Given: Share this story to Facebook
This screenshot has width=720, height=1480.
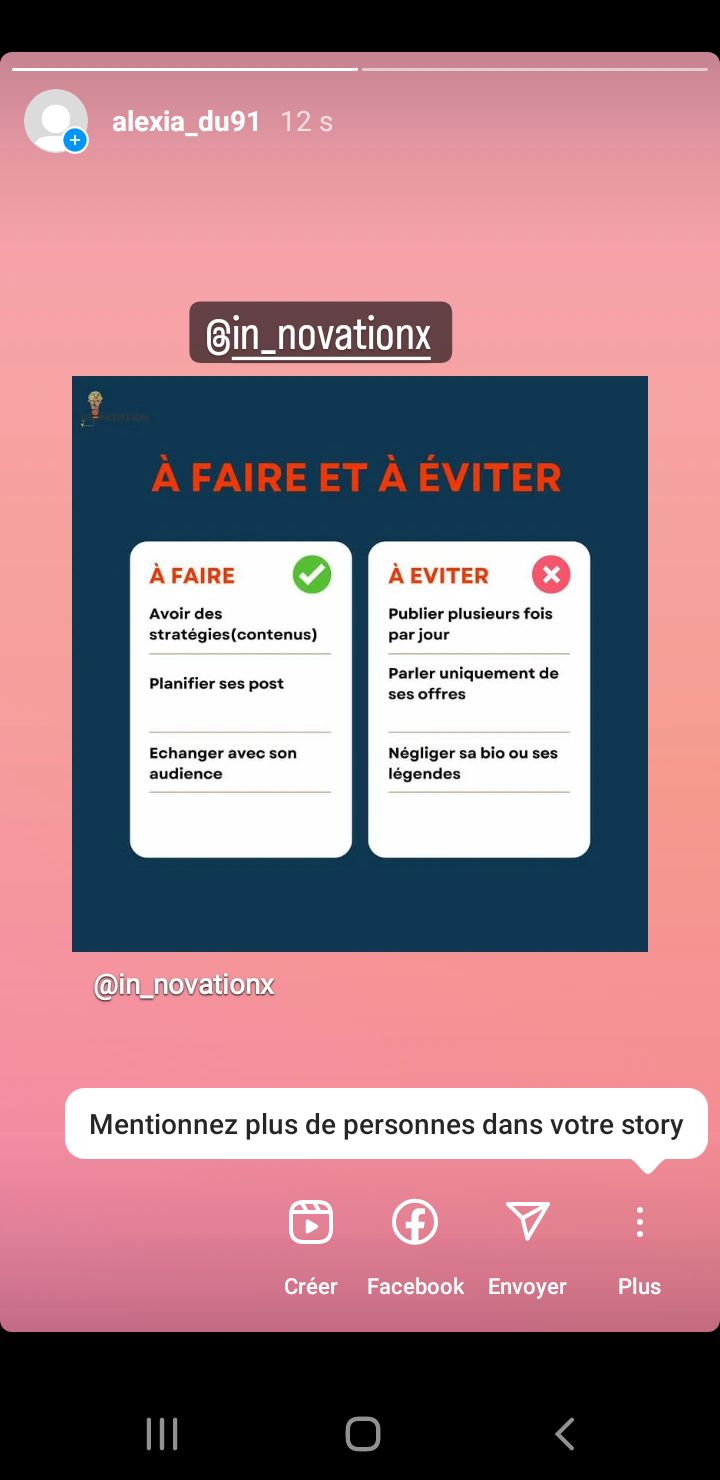Looking at the screenshot, I should pyautogui.click(x=415, y=1245).
